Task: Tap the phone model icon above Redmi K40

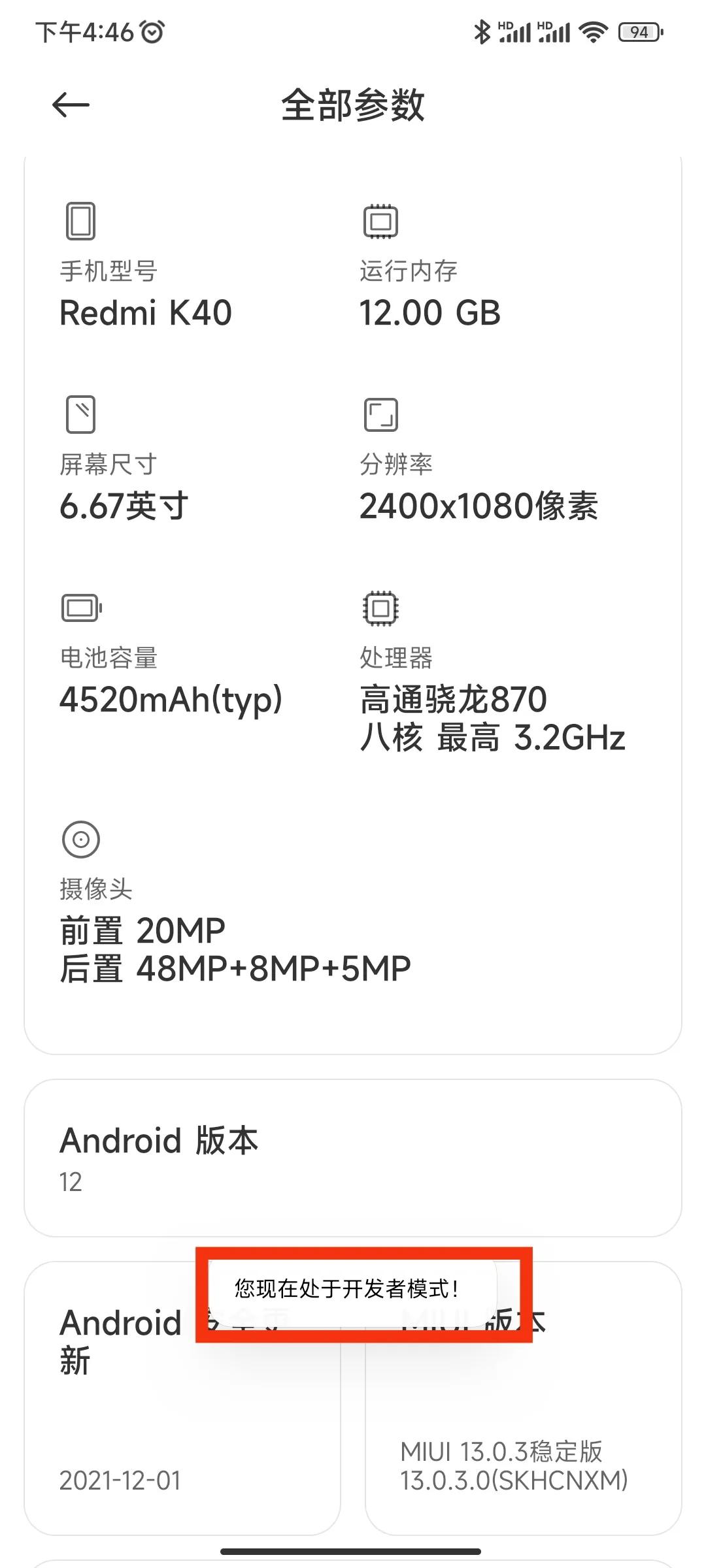Action: pos(78,222)
